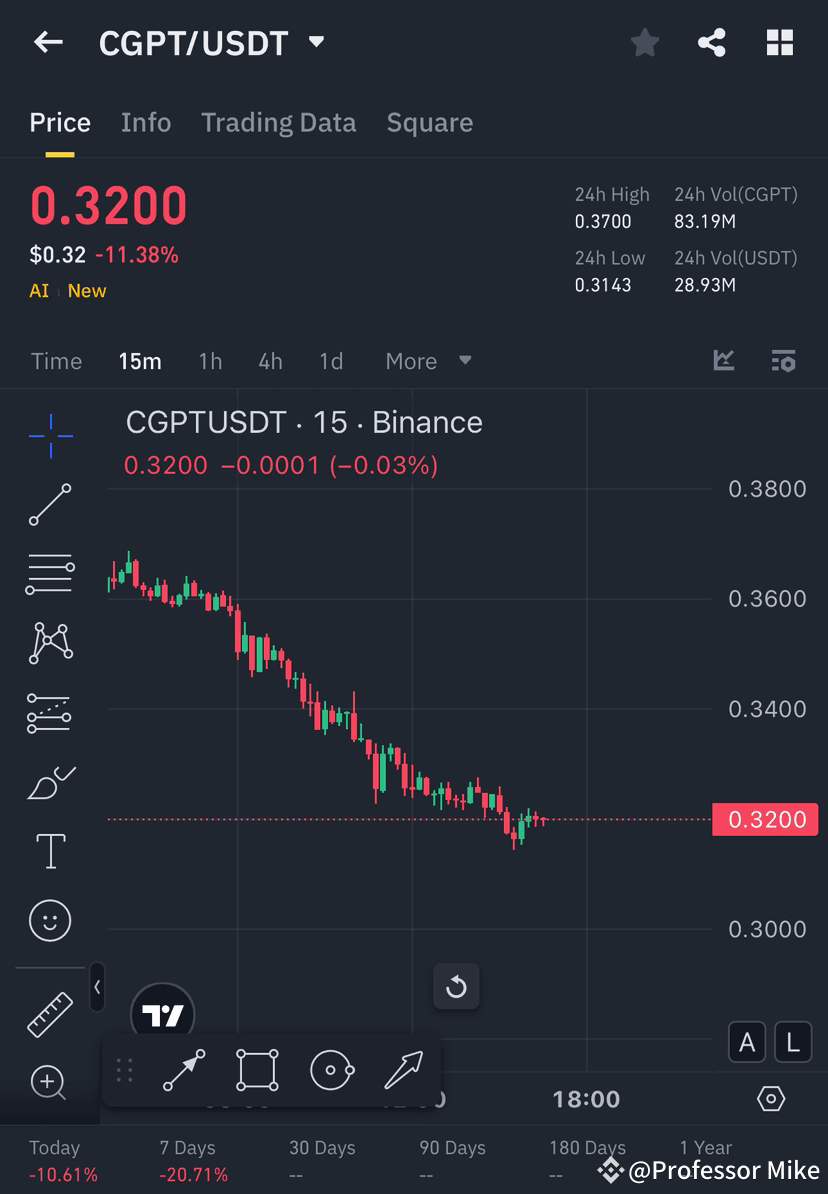Image resolution: width=828 pixels, height=1194 pixels.
Task: Collapse the drawing tools sidebar
Action: point(97,987)
